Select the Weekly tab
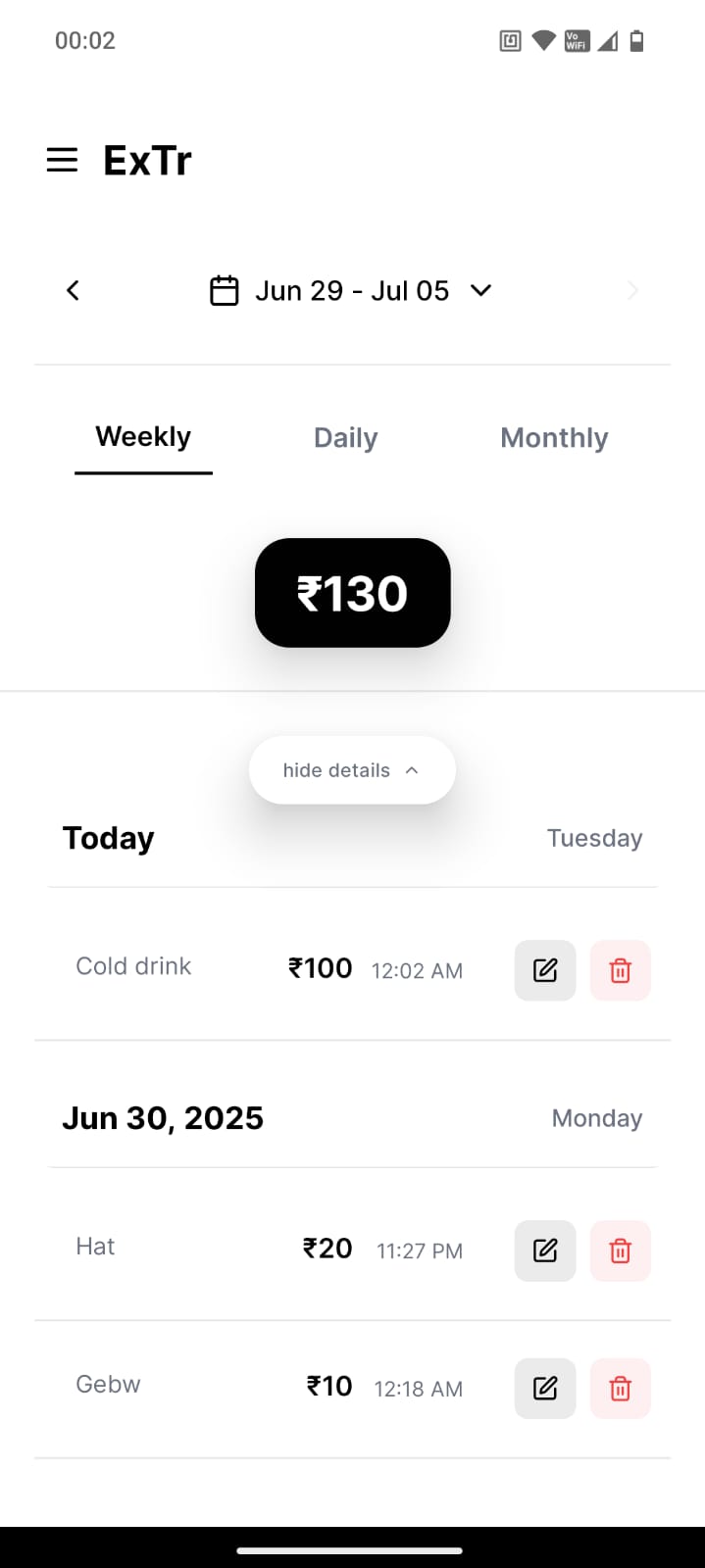The image size is (705, 1568). coord(143,438)
